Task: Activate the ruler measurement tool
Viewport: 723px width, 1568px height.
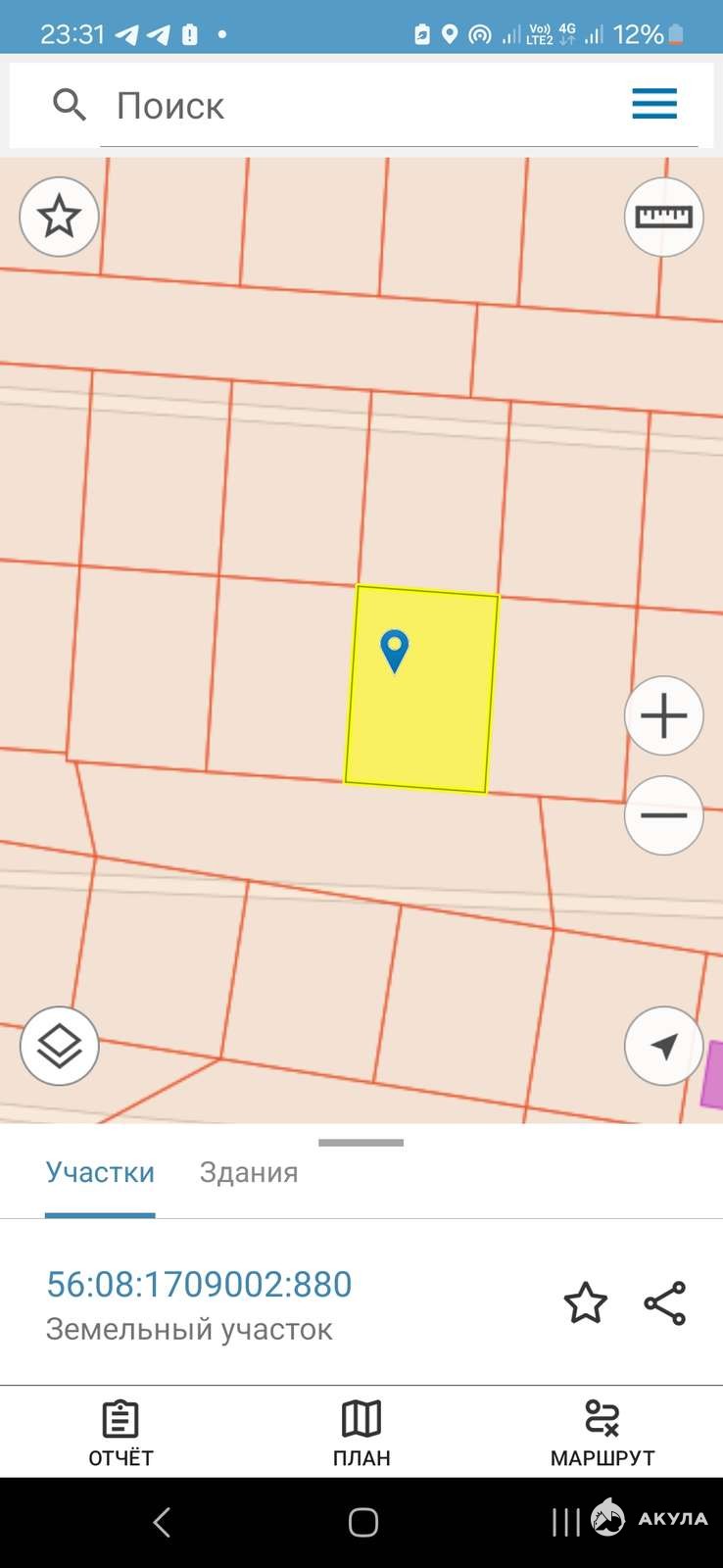Action: [663, 217]
